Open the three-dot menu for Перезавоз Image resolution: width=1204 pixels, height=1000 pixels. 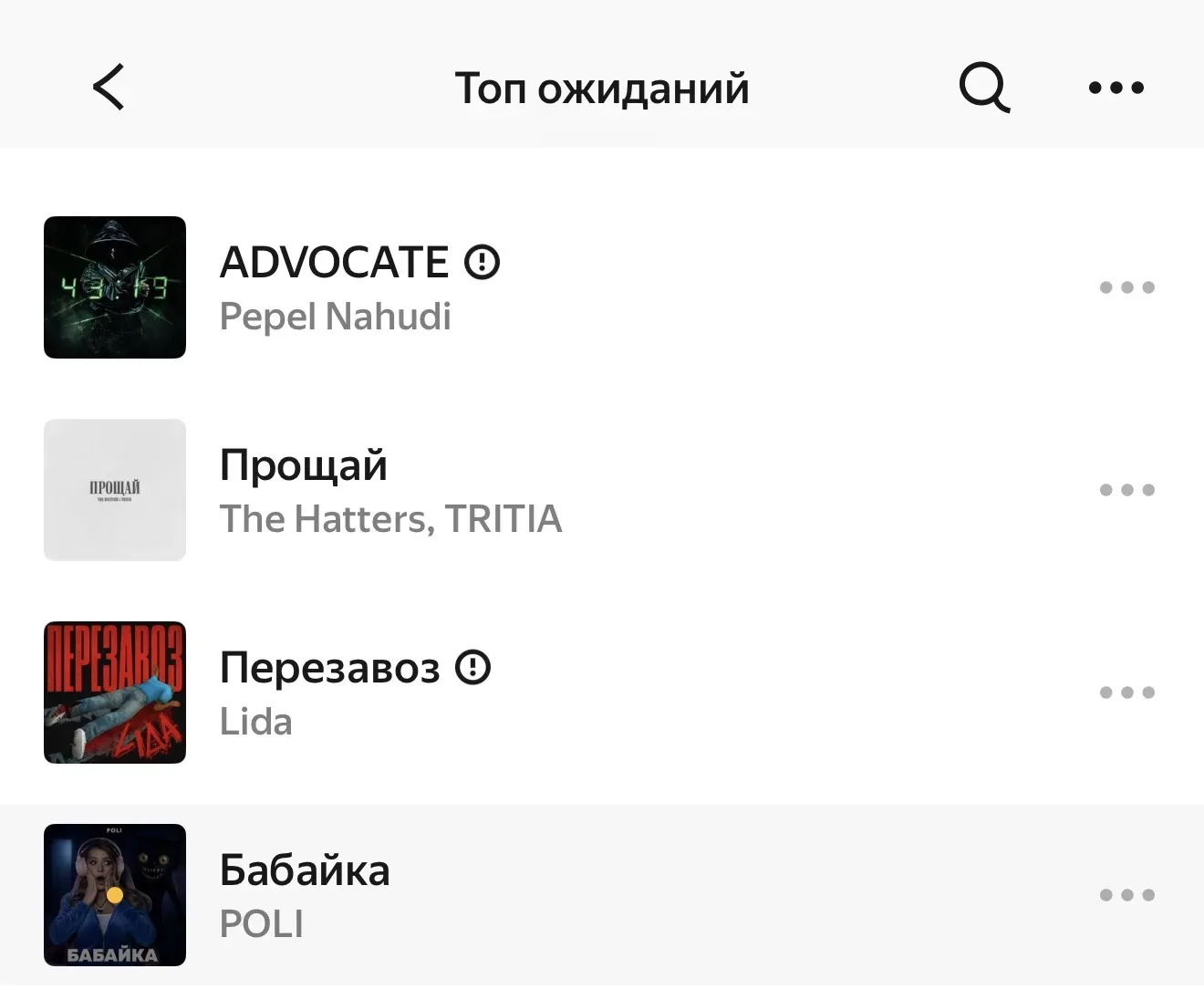tap(1126, 693)
